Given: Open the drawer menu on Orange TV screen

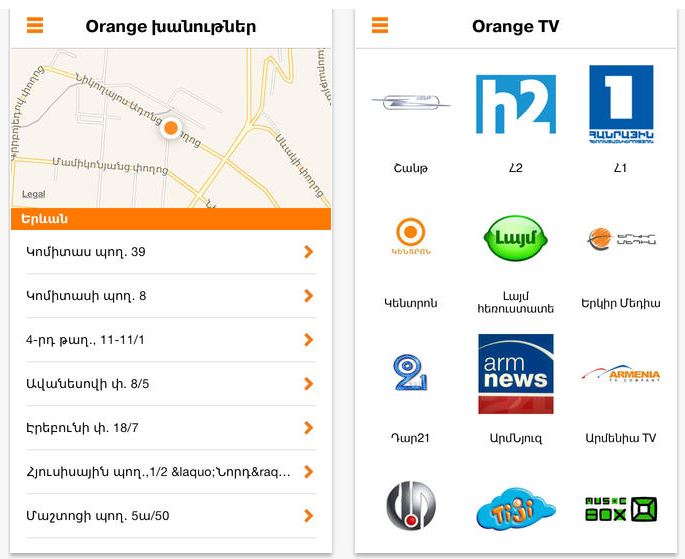Looking at the screenshot, I should (x=380, y=26).
